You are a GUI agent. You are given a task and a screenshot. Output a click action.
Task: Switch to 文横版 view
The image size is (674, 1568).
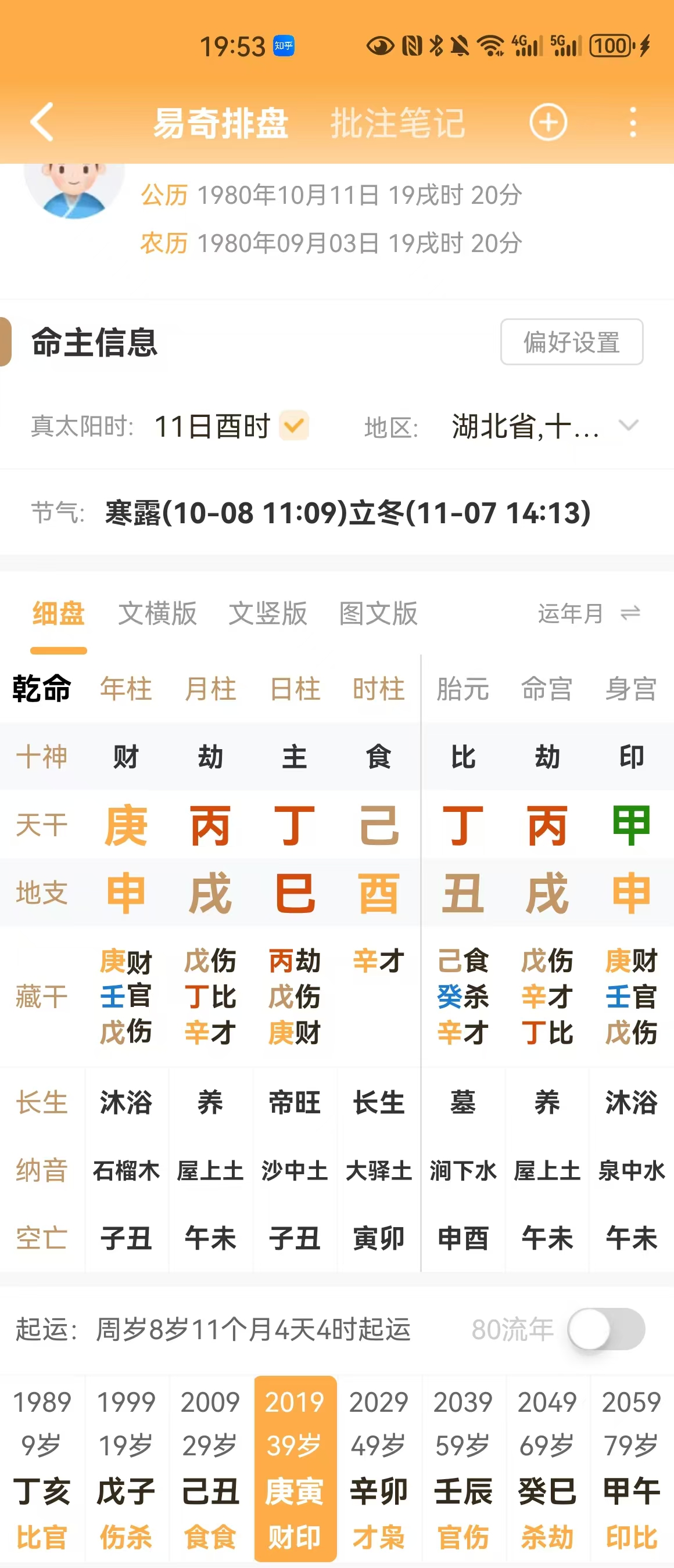click(157, 613)
